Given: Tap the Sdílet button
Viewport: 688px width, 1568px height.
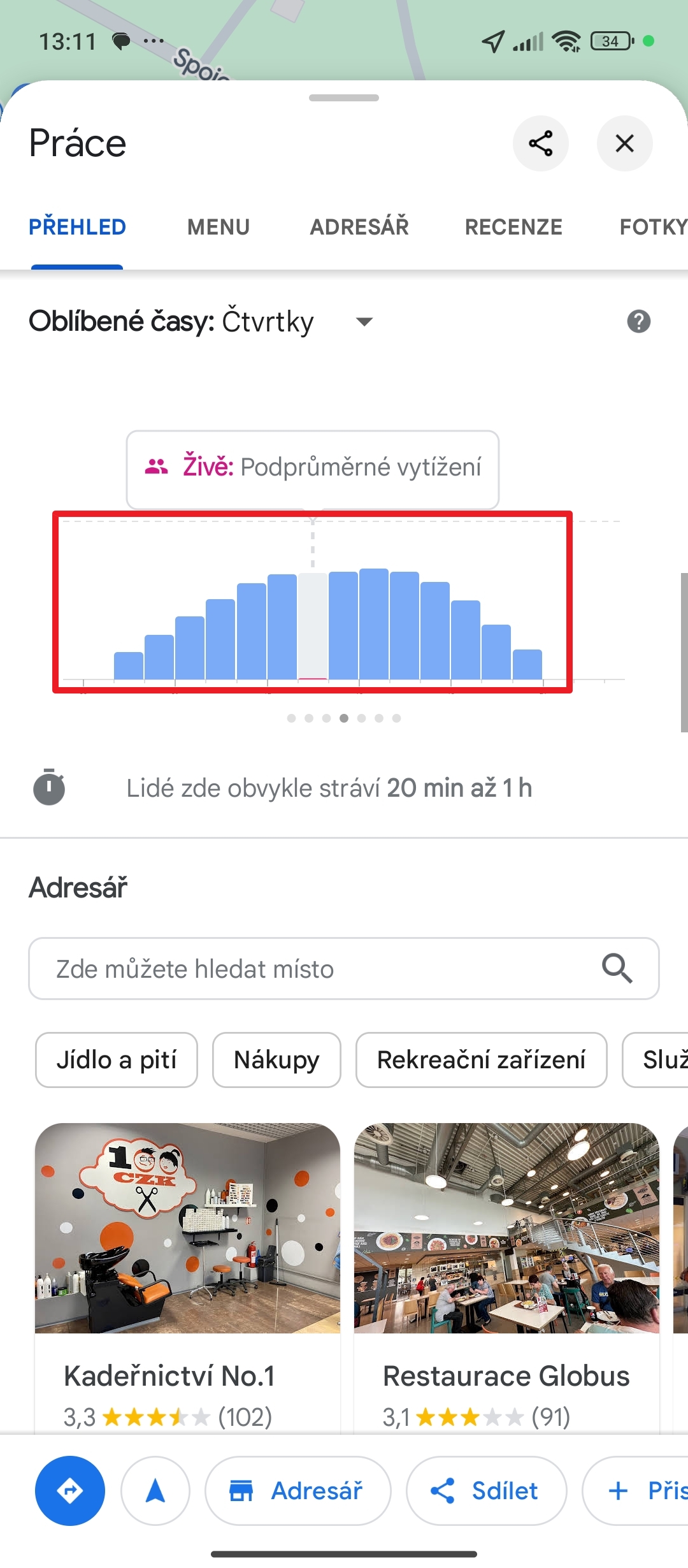Looking at the screenshot, I should [x=486, y=1491].
